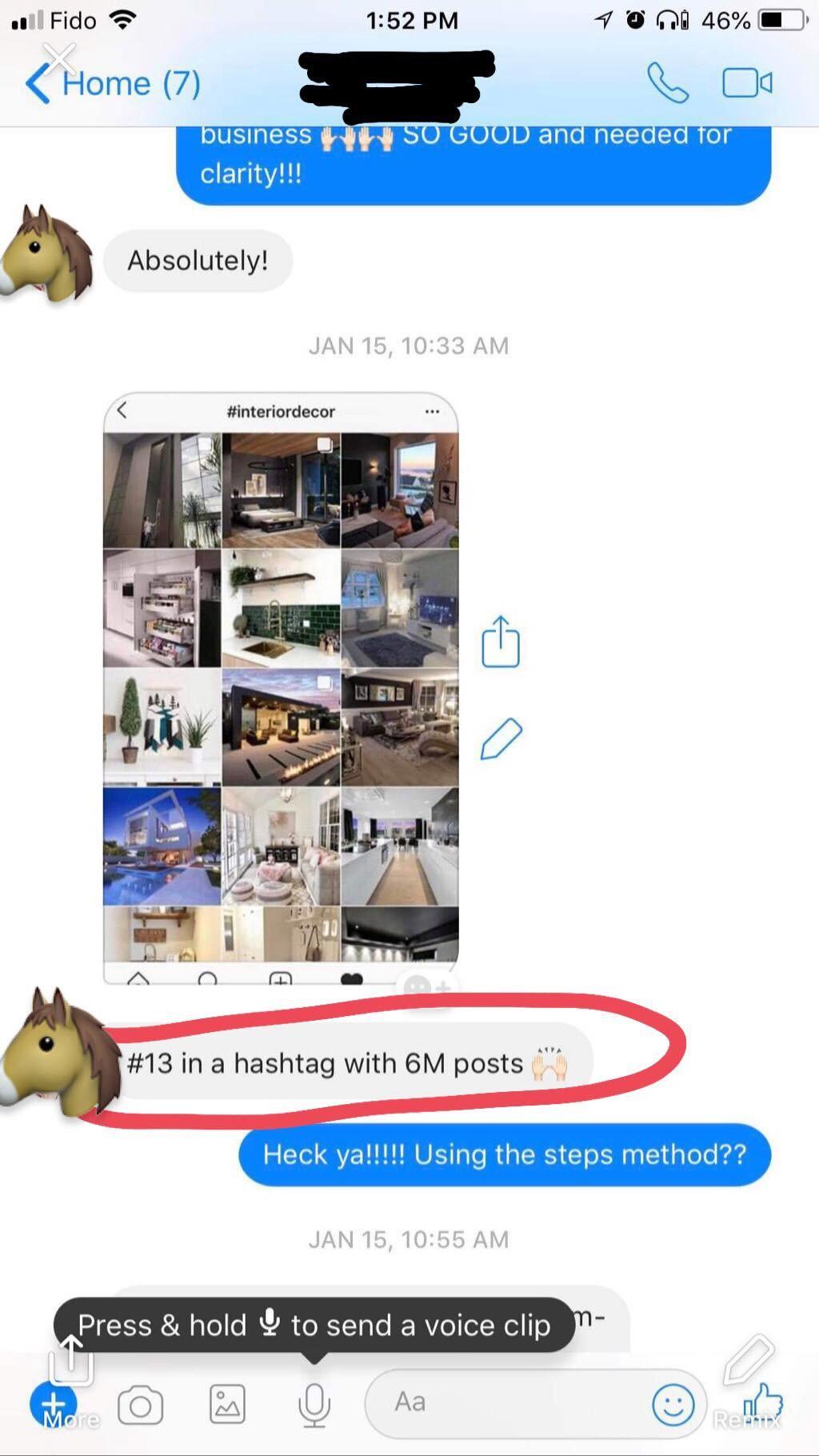Tap the microphone voice clip icon

[314, 1405]
